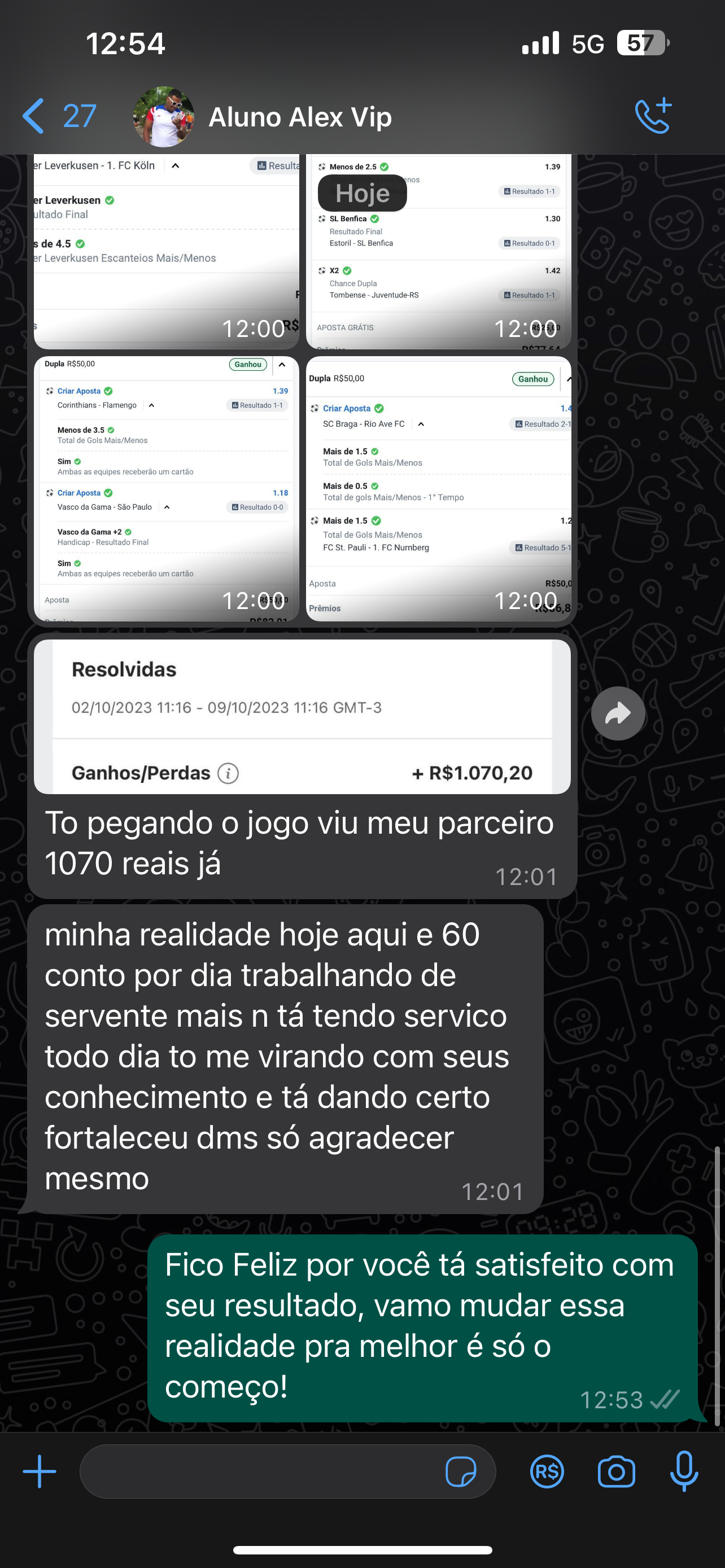Open the sticker picker
Image resolution: width=725 pixels, height=1568 pixels.
pos(461,1471)
